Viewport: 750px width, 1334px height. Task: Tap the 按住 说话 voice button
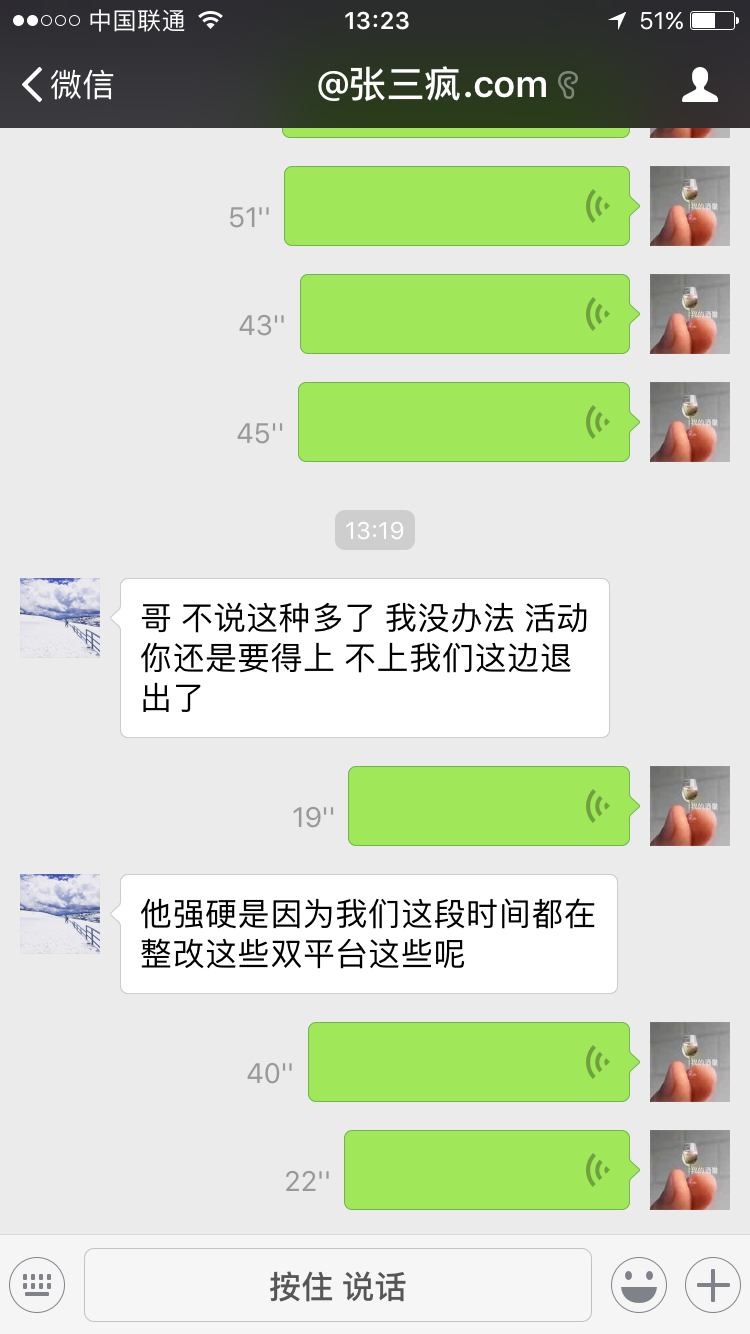(338, 1285)
